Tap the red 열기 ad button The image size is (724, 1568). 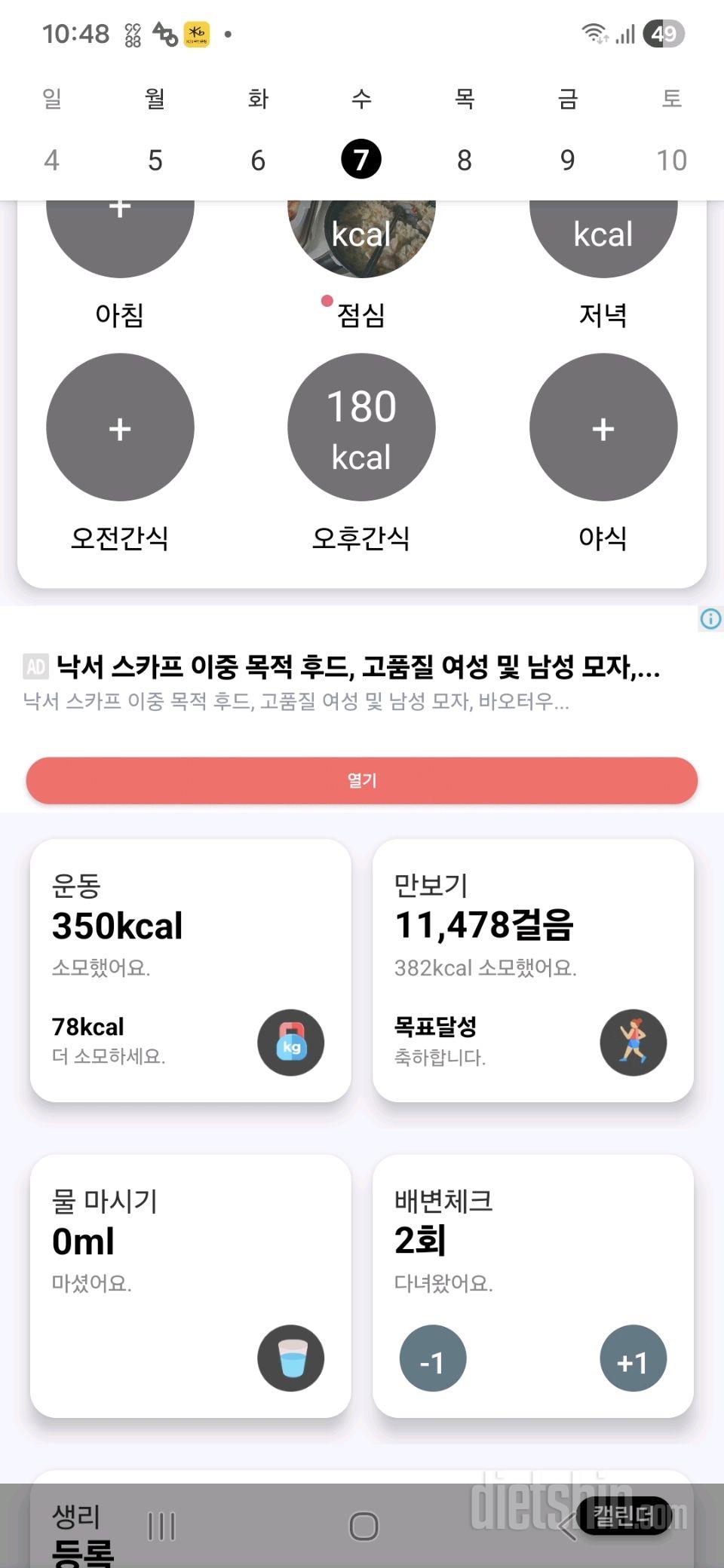click(361, 780)
